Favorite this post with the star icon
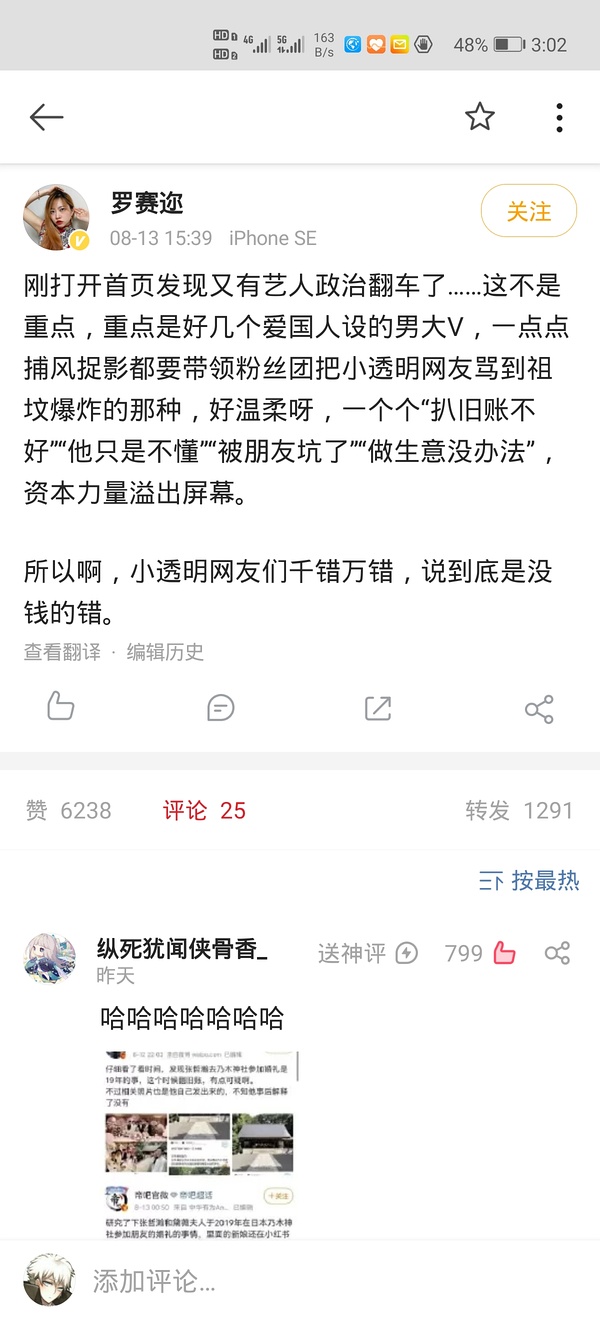 click(480, 117)
